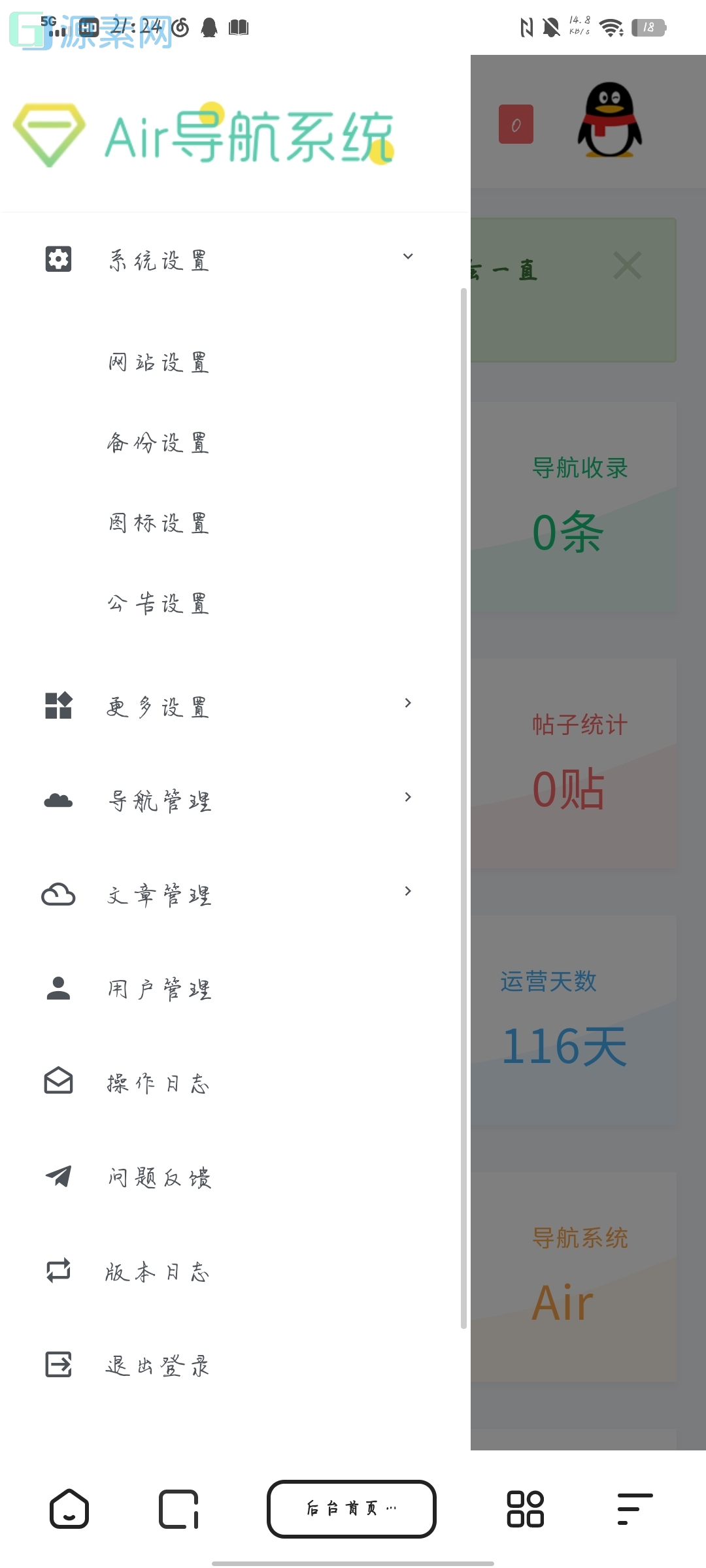706x1568 pixels.
Task: Select 备份设置 from the sidebar
Action: tap(158, 443)
